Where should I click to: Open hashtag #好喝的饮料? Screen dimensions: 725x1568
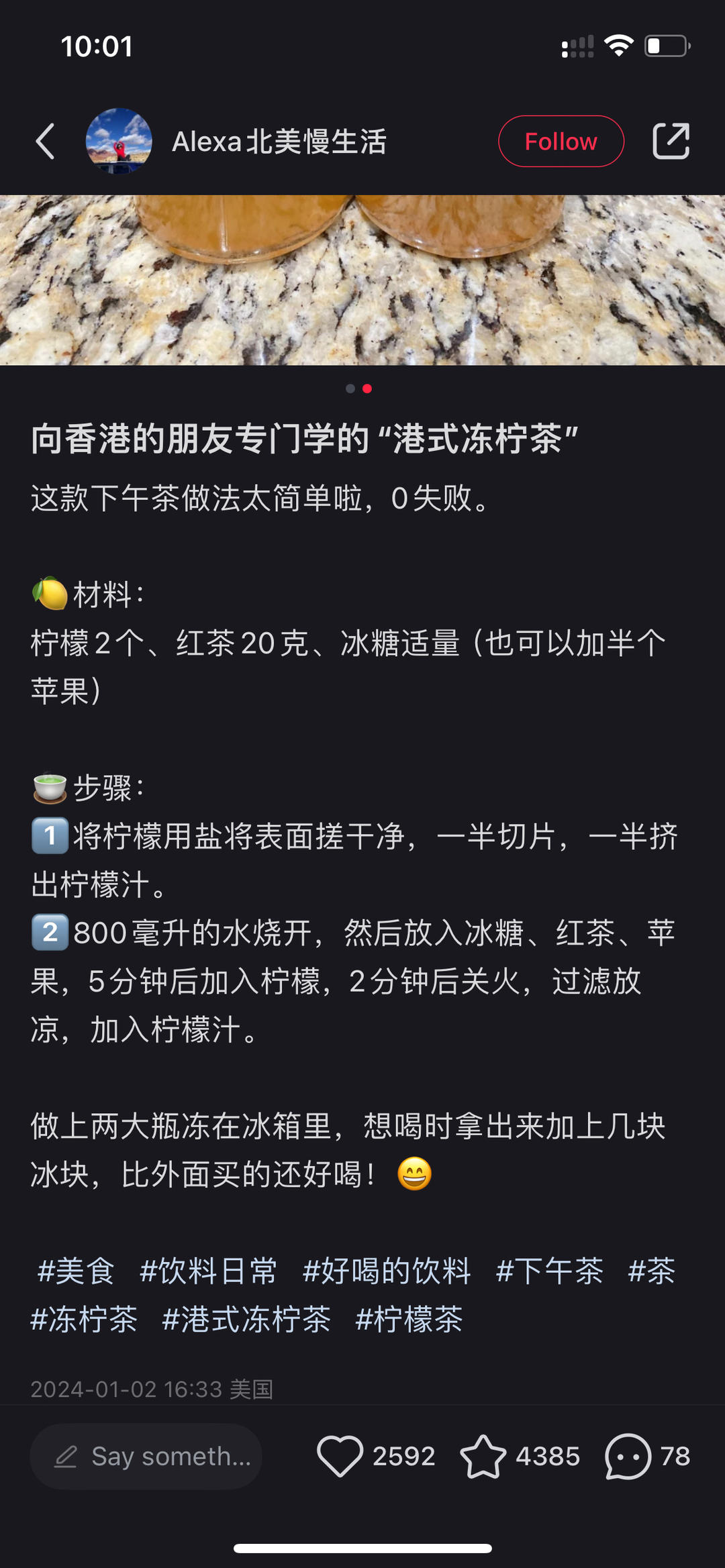coord(387,1271)
